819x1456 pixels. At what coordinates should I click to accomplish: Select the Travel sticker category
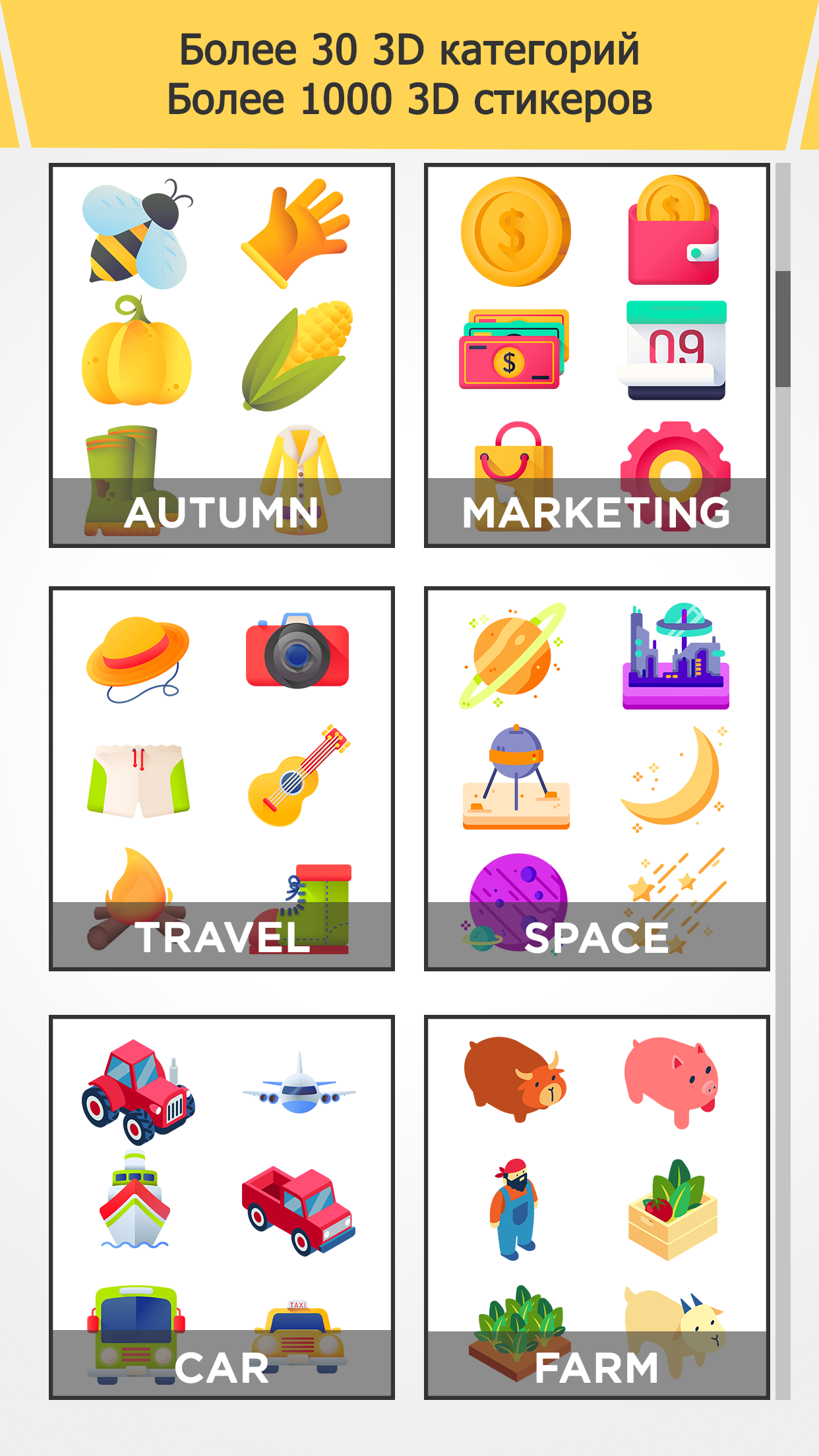(x=222, y=779)
